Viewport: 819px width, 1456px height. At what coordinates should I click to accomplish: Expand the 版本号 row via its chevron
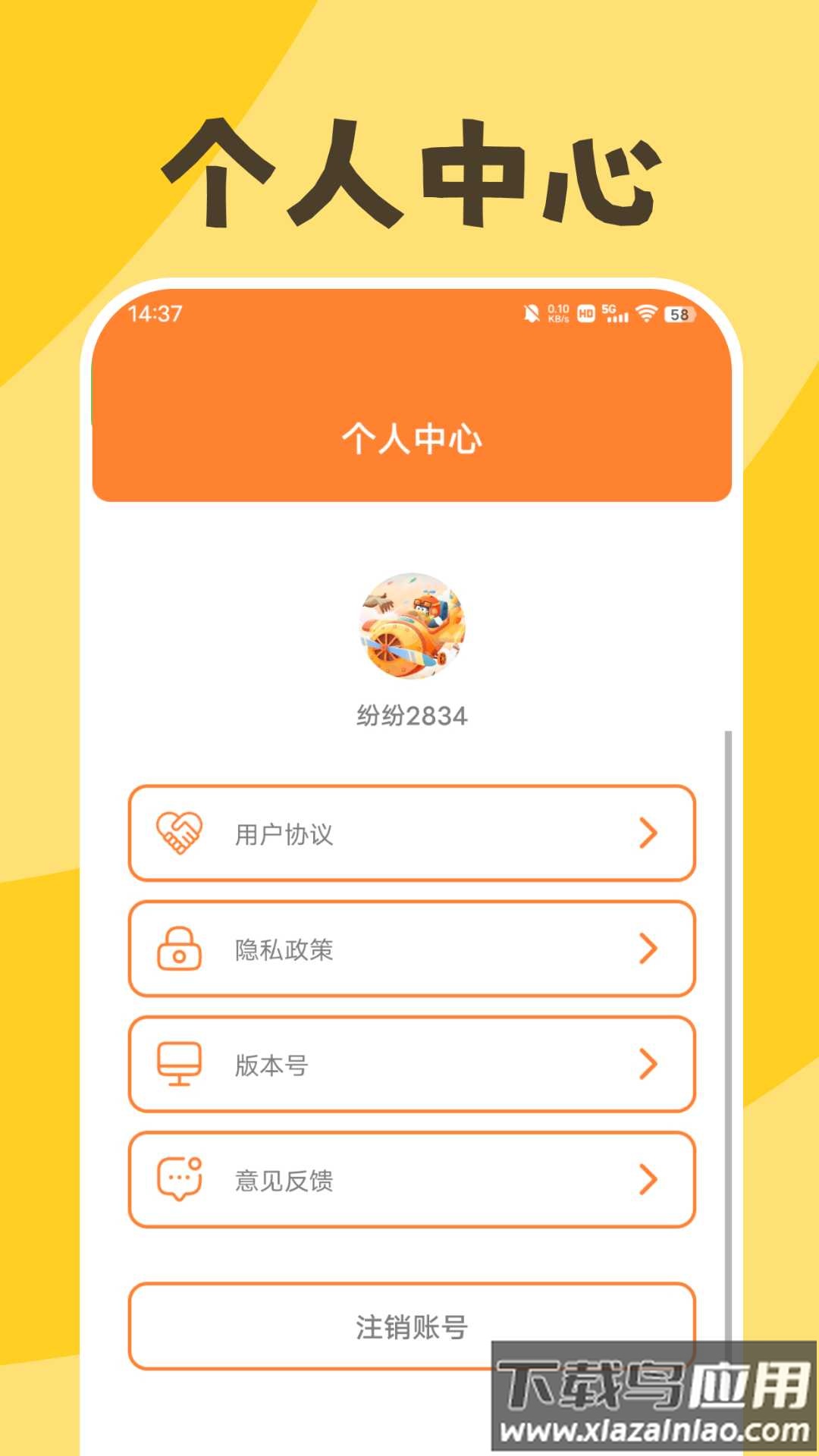tap(648, 1065)
